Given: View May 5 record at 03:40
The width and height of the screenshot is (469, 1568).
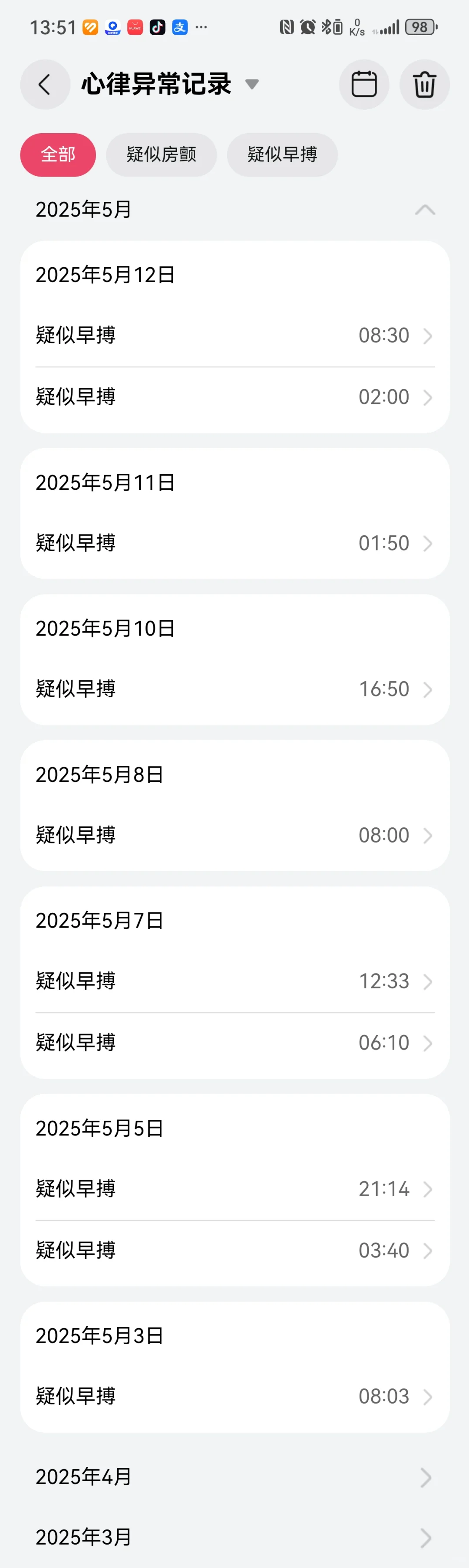Looking at the screenshot, I should click(x=234, y=1250).
